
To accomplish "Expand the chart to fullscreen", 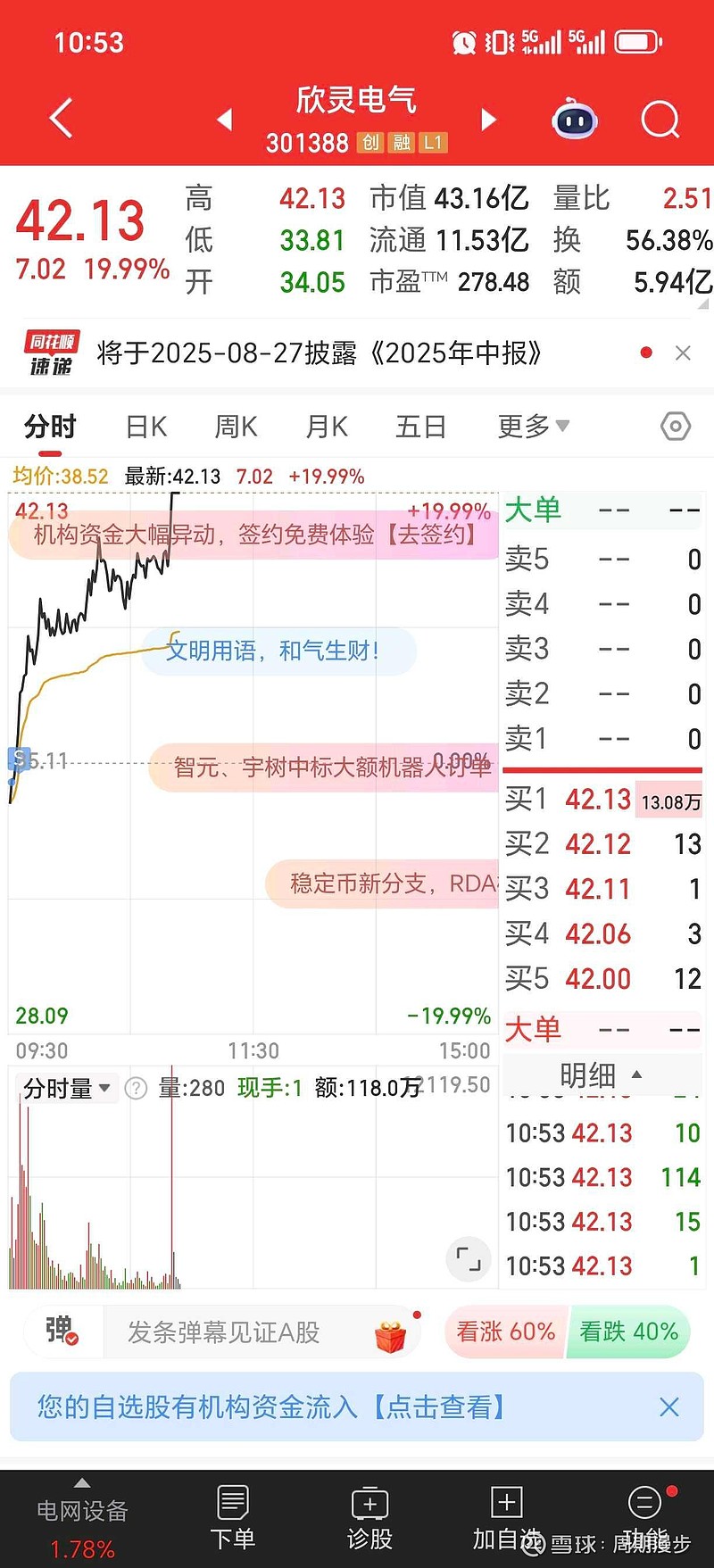I will [x=469, y=1258].
